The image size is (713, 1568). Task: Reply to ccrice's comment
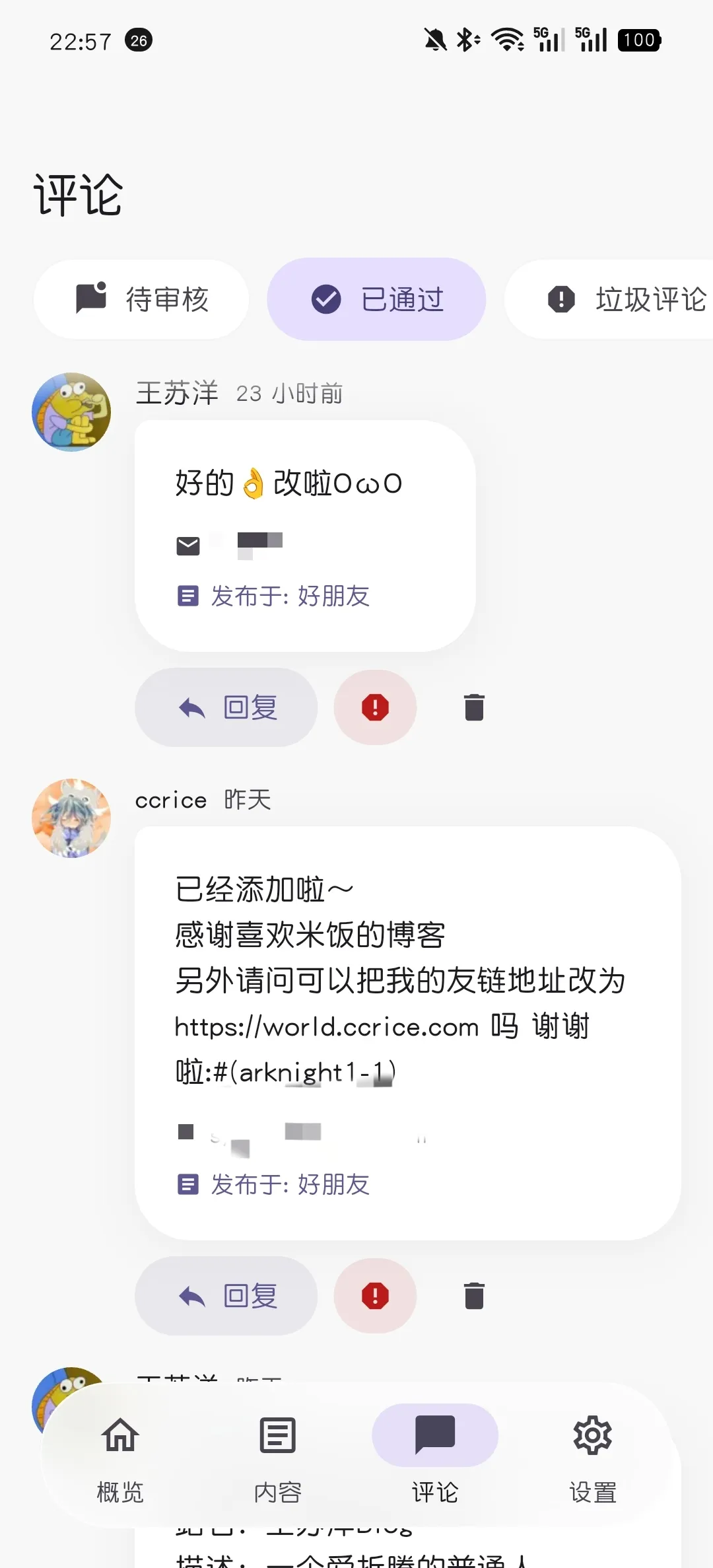tap(226, 1296)
